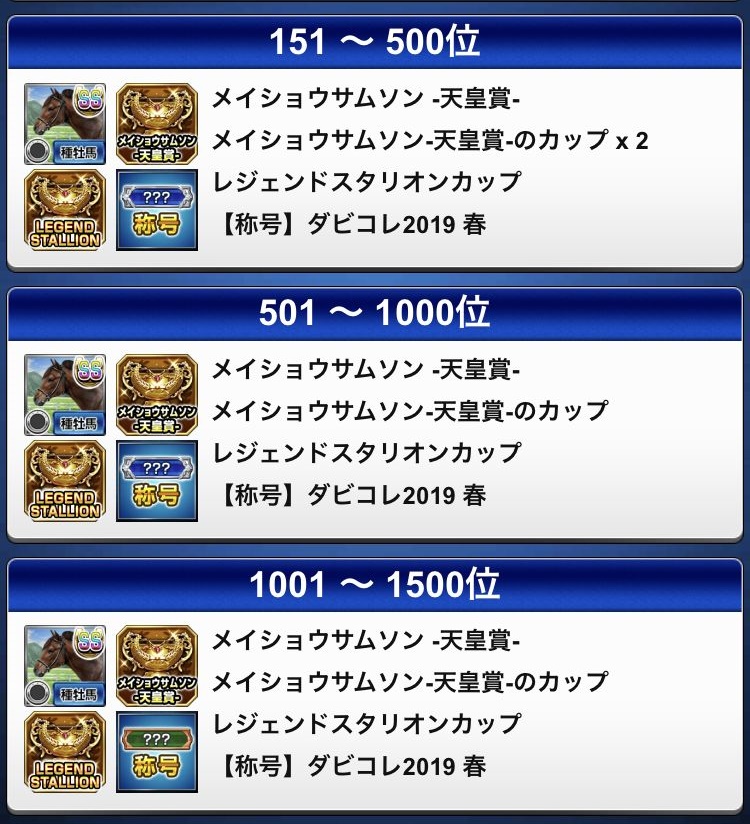View the Legend Stallion cup in 1001～1500位 tier
This screenshot has width=750, height=824.
[65, 752]
